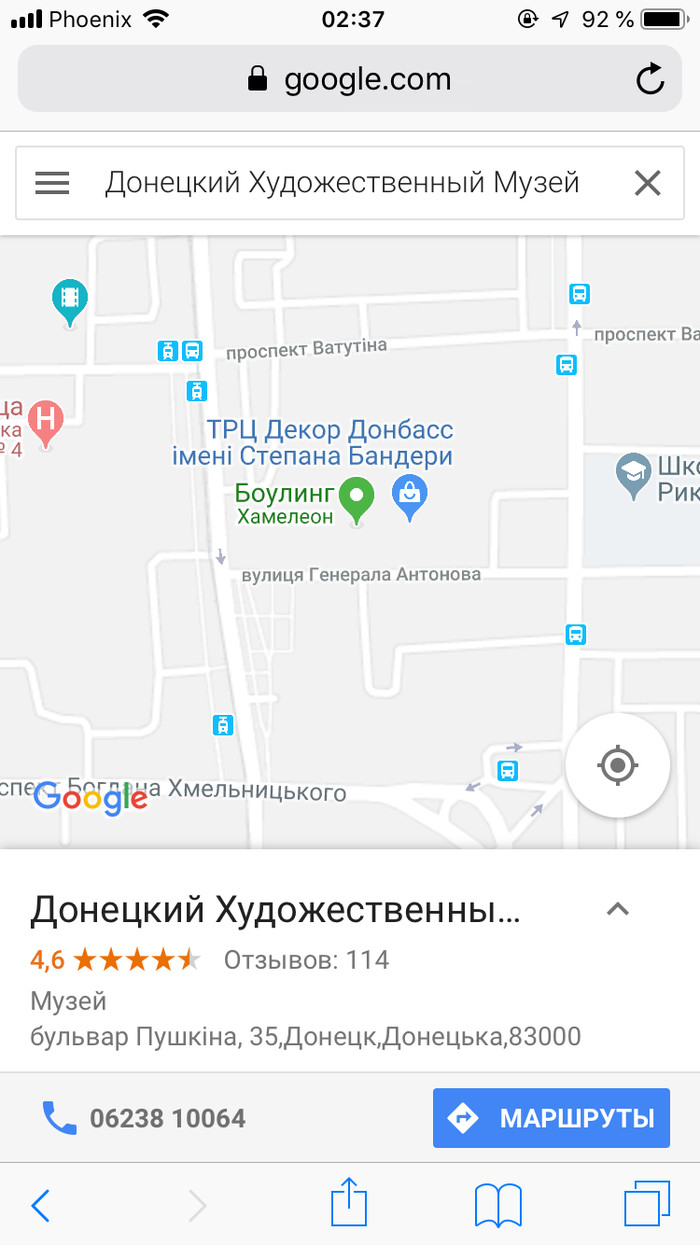The width and height of the screenshot is (700, 1245).
Task: Call the museum at 06238 10064
Action: click(145, 1117)
